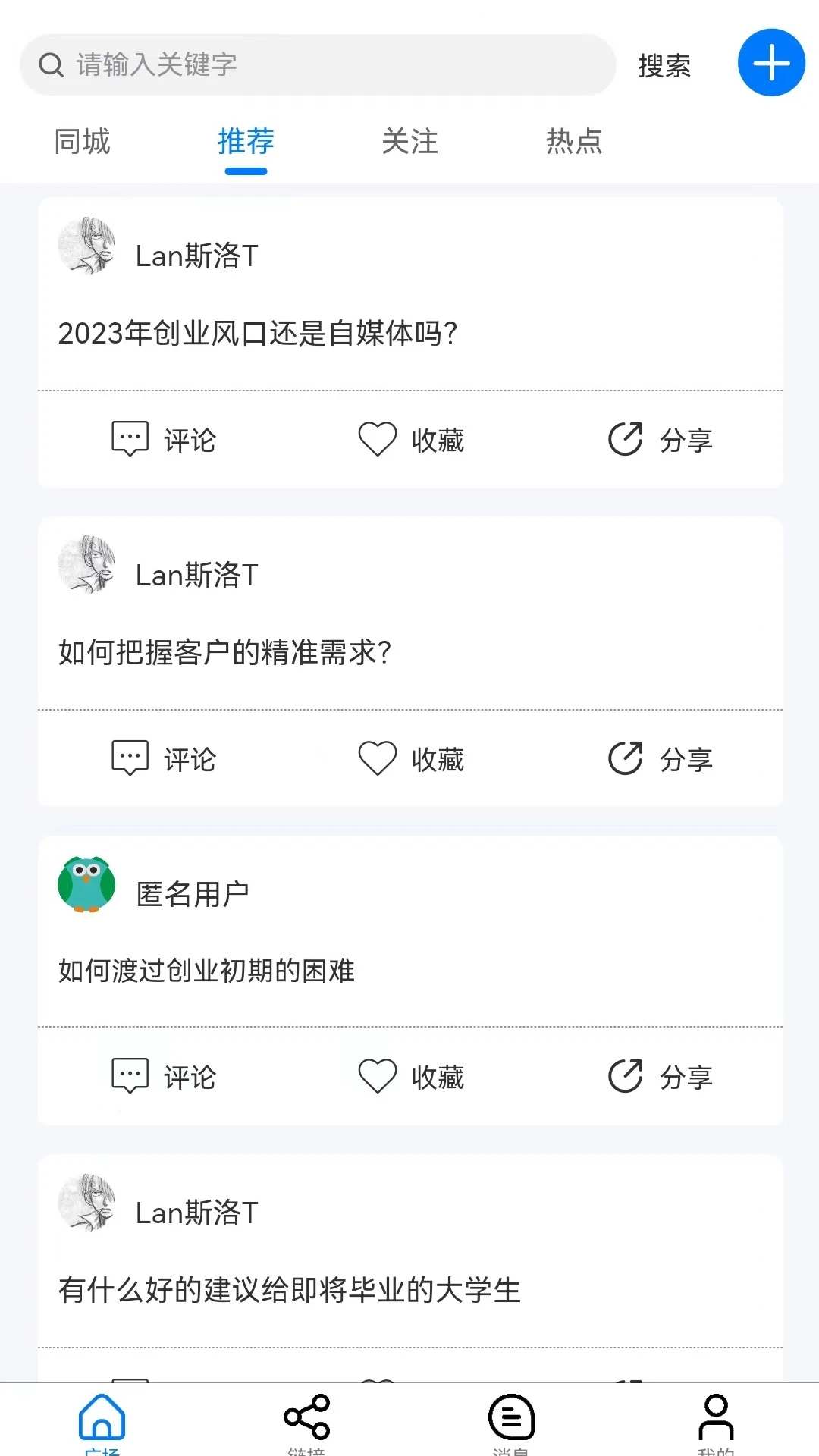
Task: Open the comment icon on the self-media post
Action: tap(130, 438)
